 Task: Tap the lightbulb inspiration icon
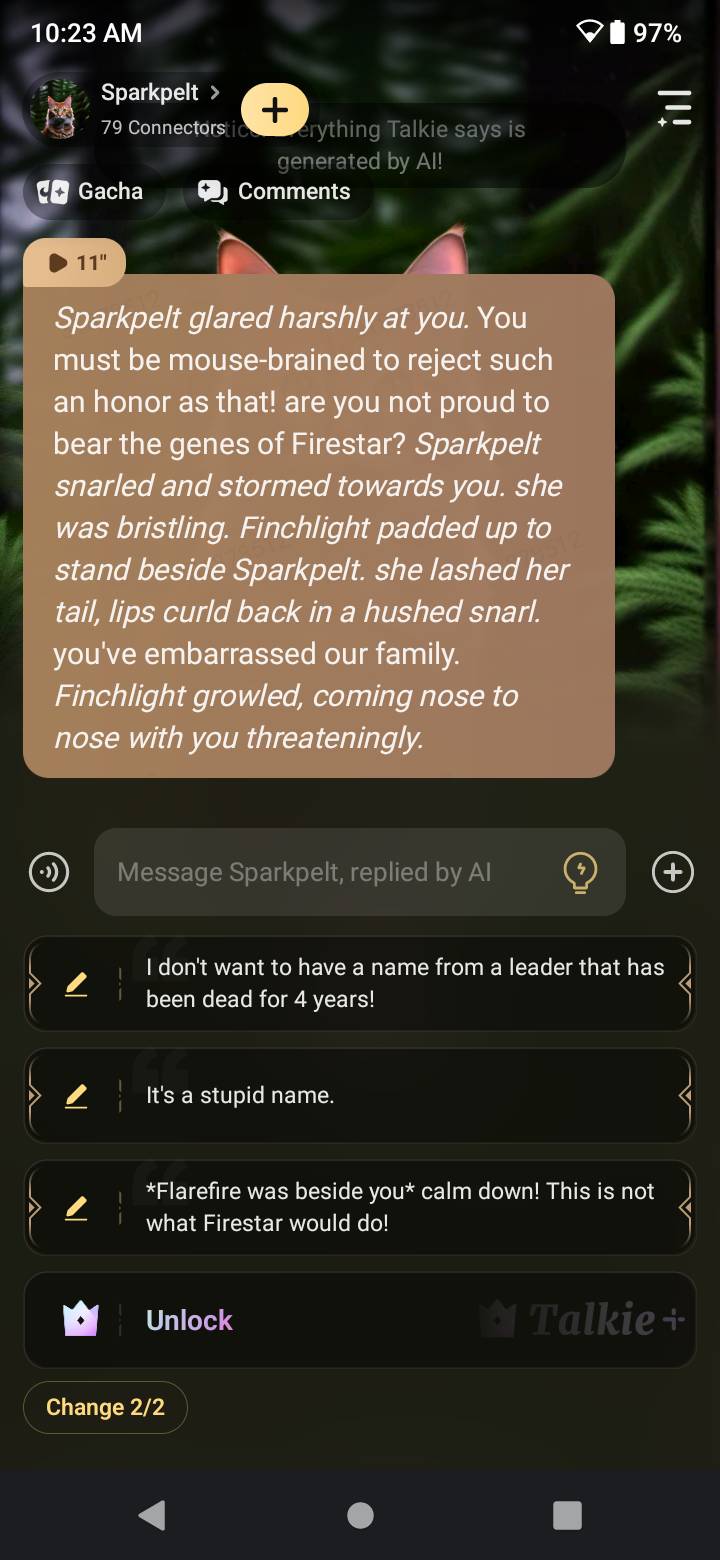[x=580, y=872]
